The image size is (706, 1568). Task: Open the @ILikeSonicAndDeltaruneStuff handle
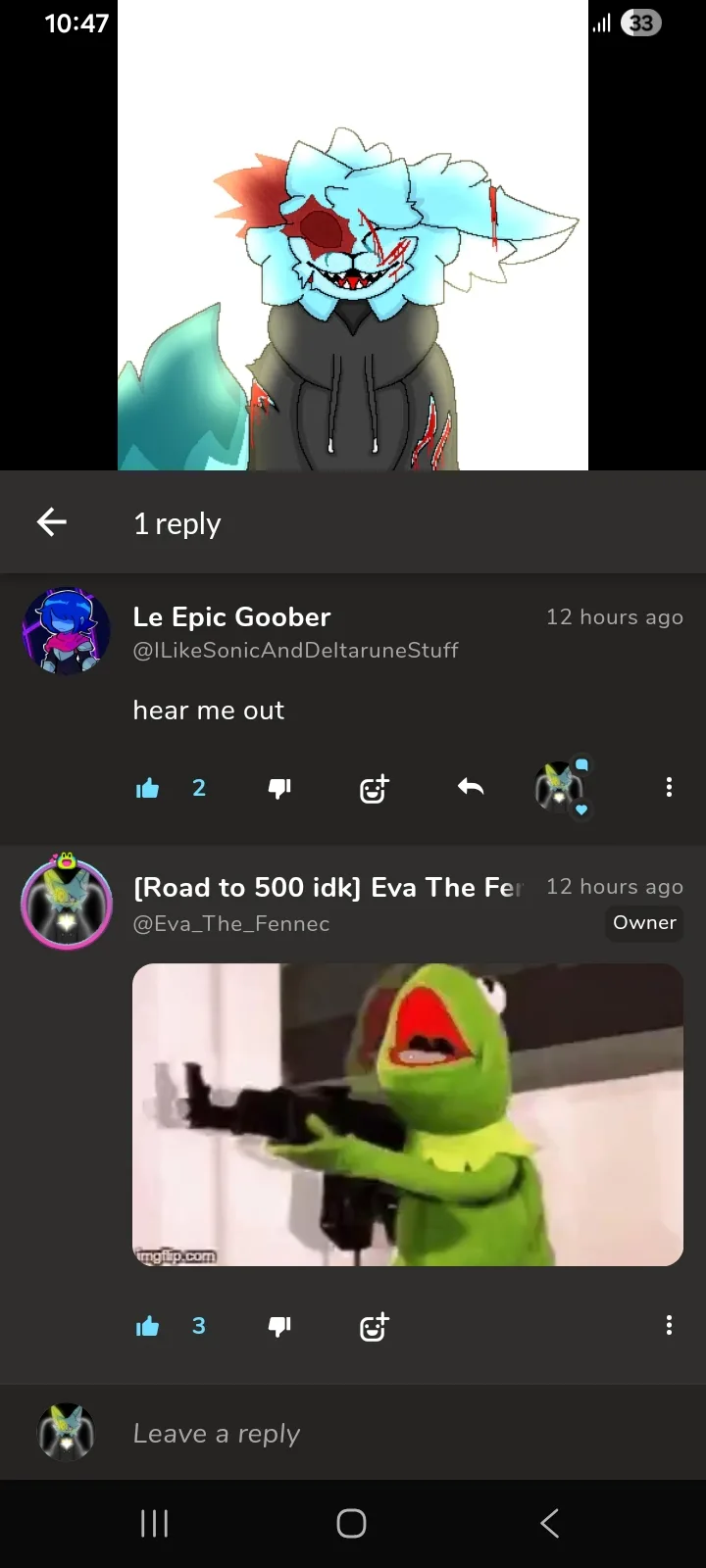point(295,650)
